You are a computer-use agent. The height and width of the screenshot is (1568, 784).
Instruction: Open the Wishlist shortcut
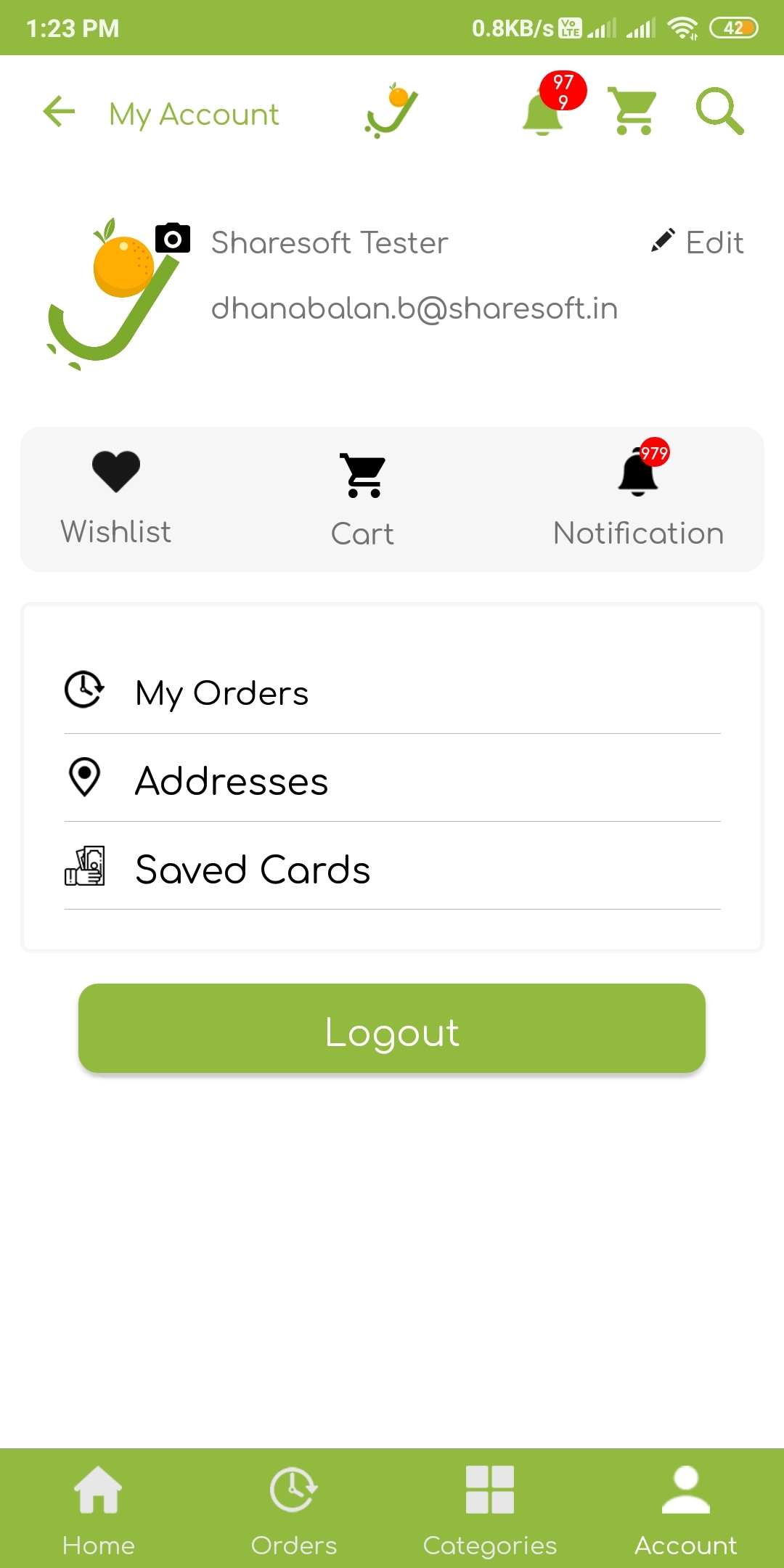[116, 498]
